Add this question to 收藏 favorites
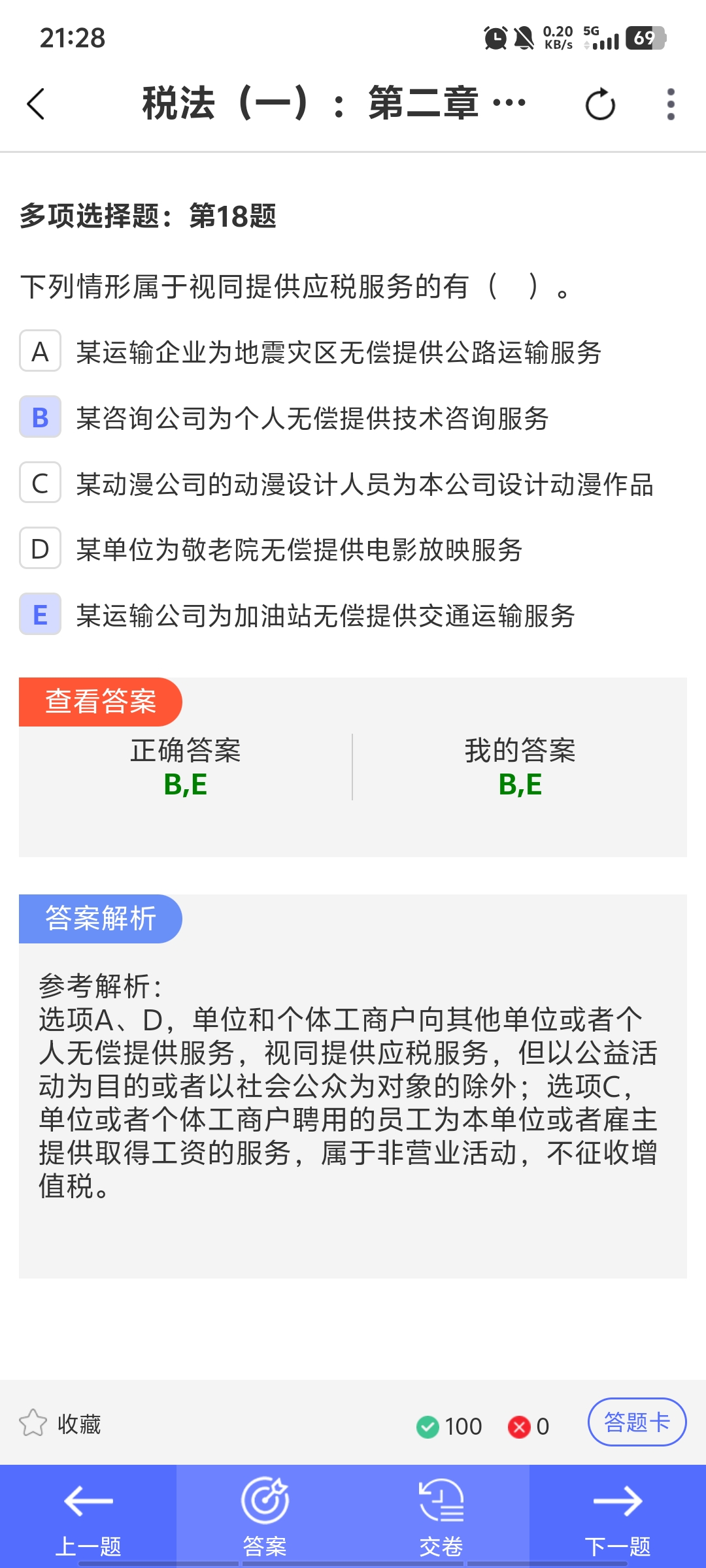The height and width of the screenshot is (1568, 706). [x=60, y=1424]
